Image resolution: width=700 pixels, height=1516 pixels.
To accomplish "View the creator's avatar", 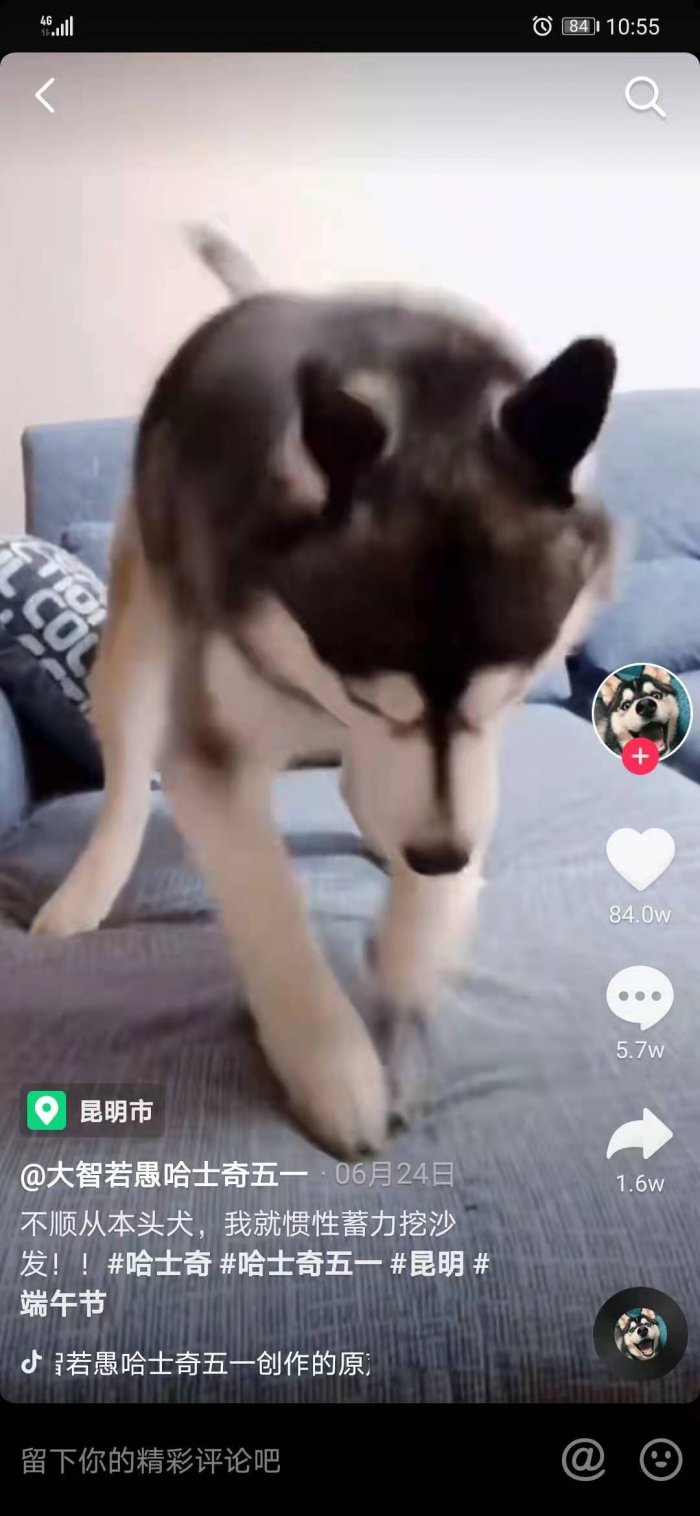I will [641, 709].
